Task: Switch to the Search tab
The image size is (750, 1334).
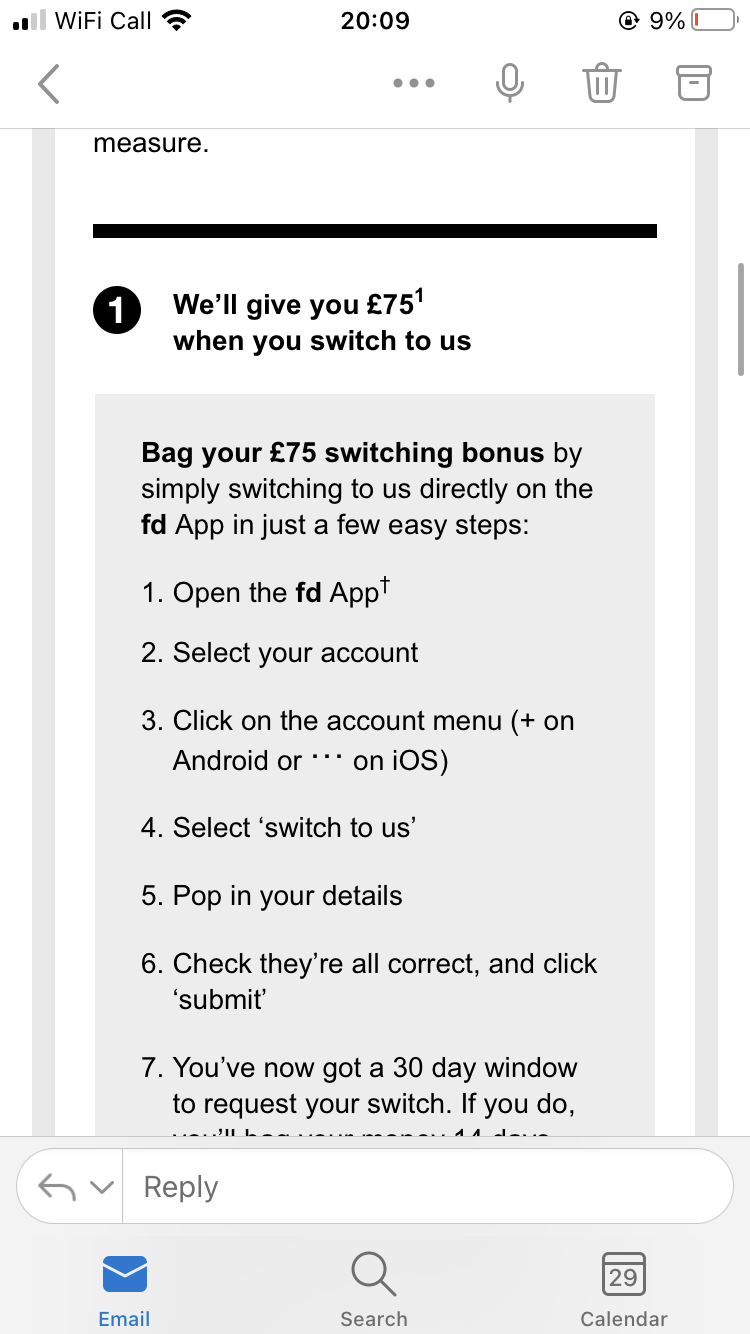Action: tap(374, 1289)
